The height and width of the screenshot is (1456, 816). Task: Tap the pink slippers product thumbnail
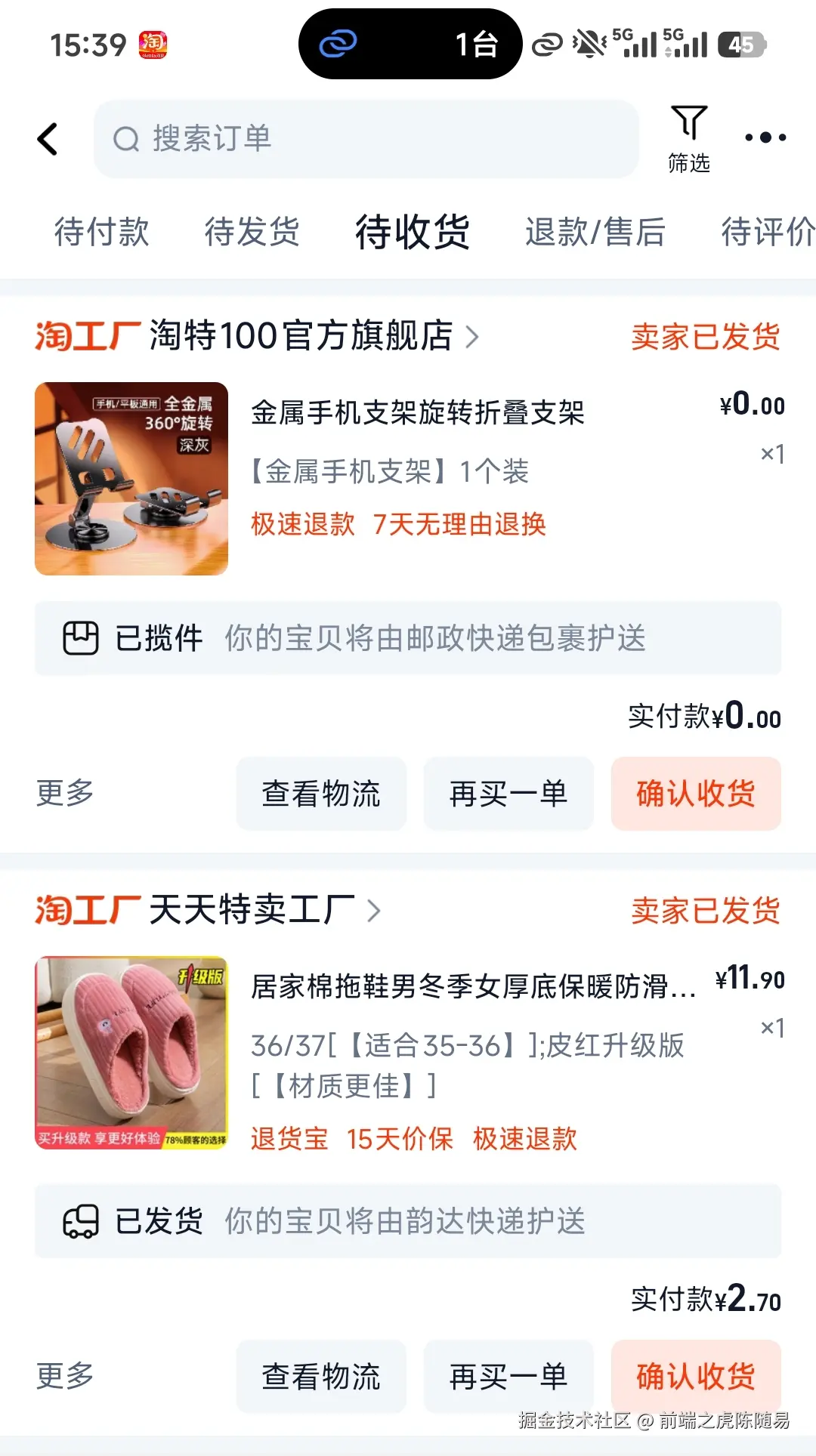(131, 1053)
